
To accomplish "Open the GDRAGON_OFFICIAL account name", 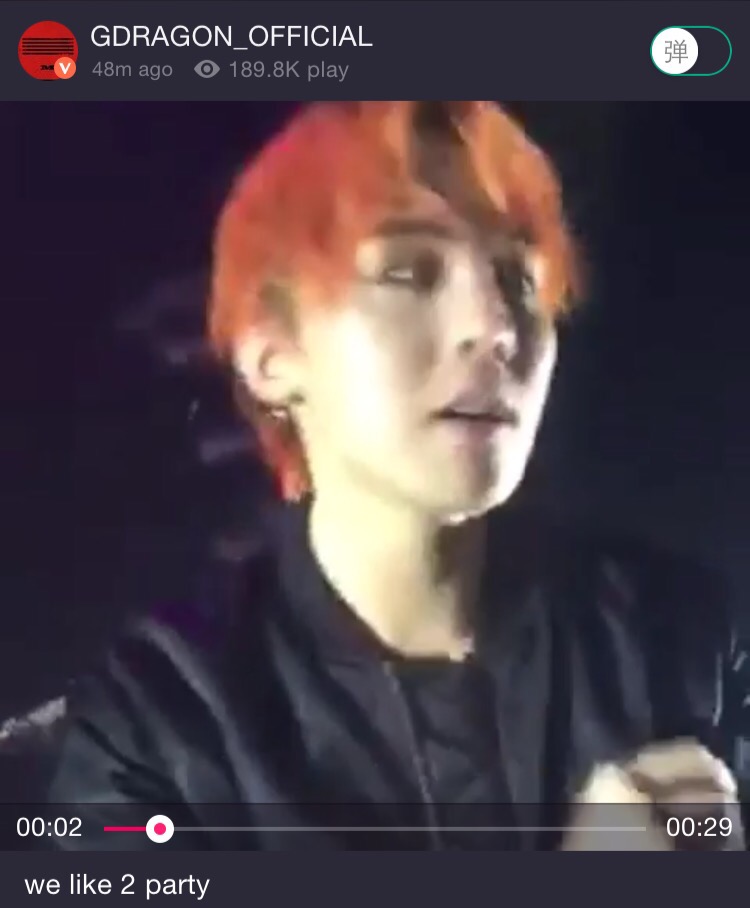I will (231, 37).
